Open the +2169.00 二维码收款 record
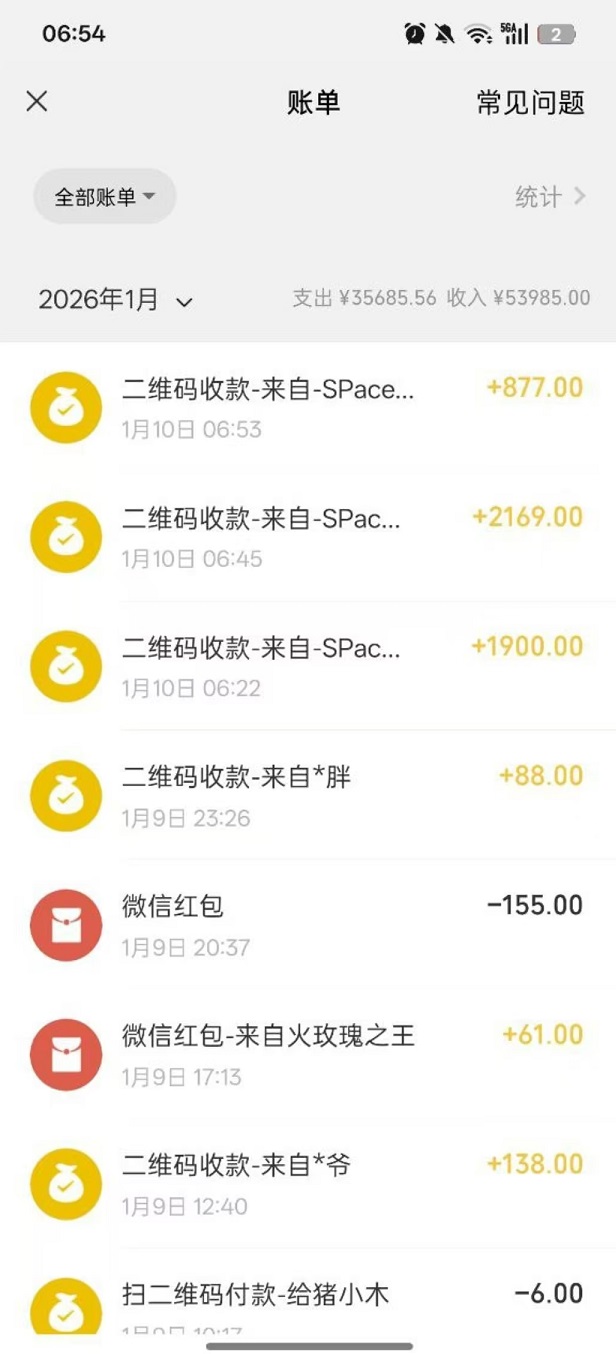616x1354 pixels. [x=308, y=537]
